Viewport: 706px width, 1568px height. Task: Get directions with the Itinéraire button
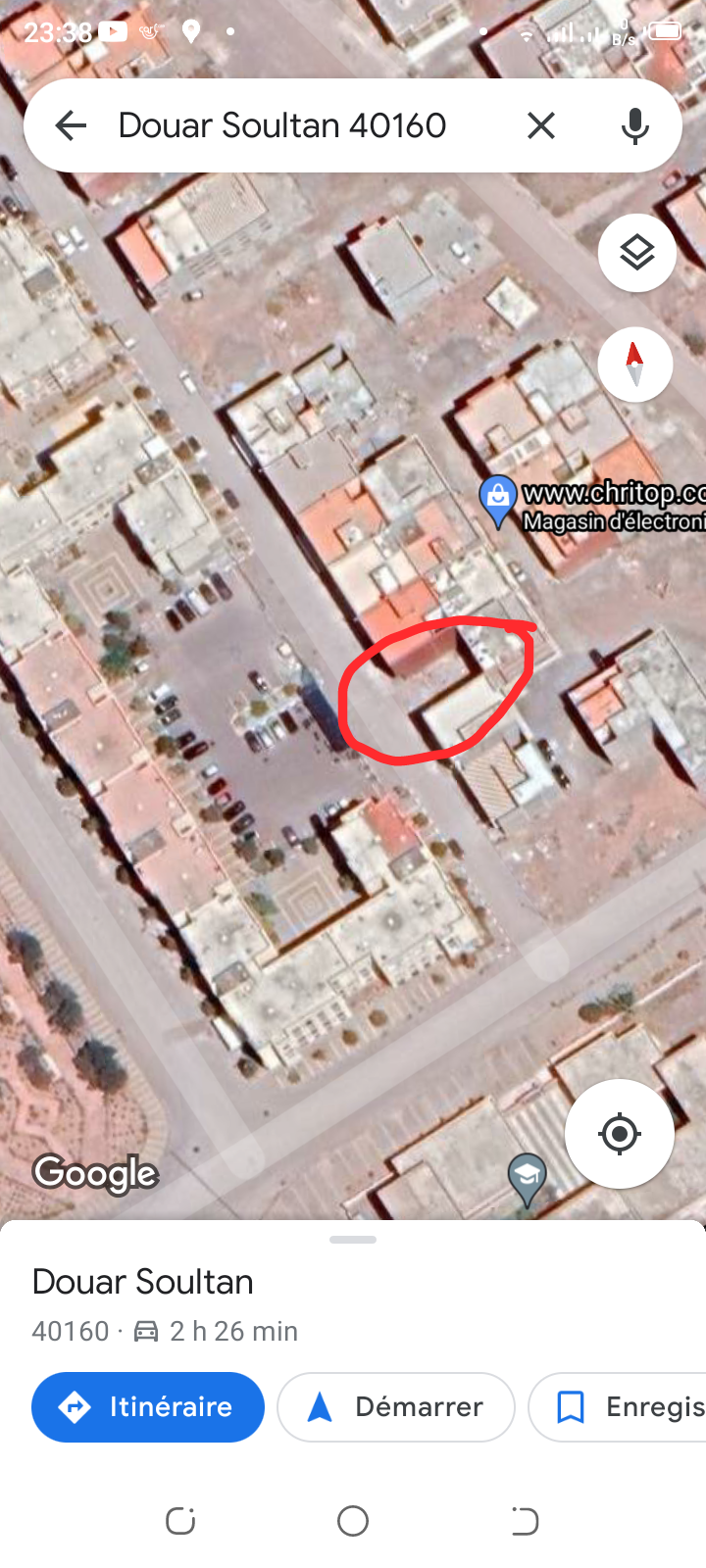(148, 1407)
